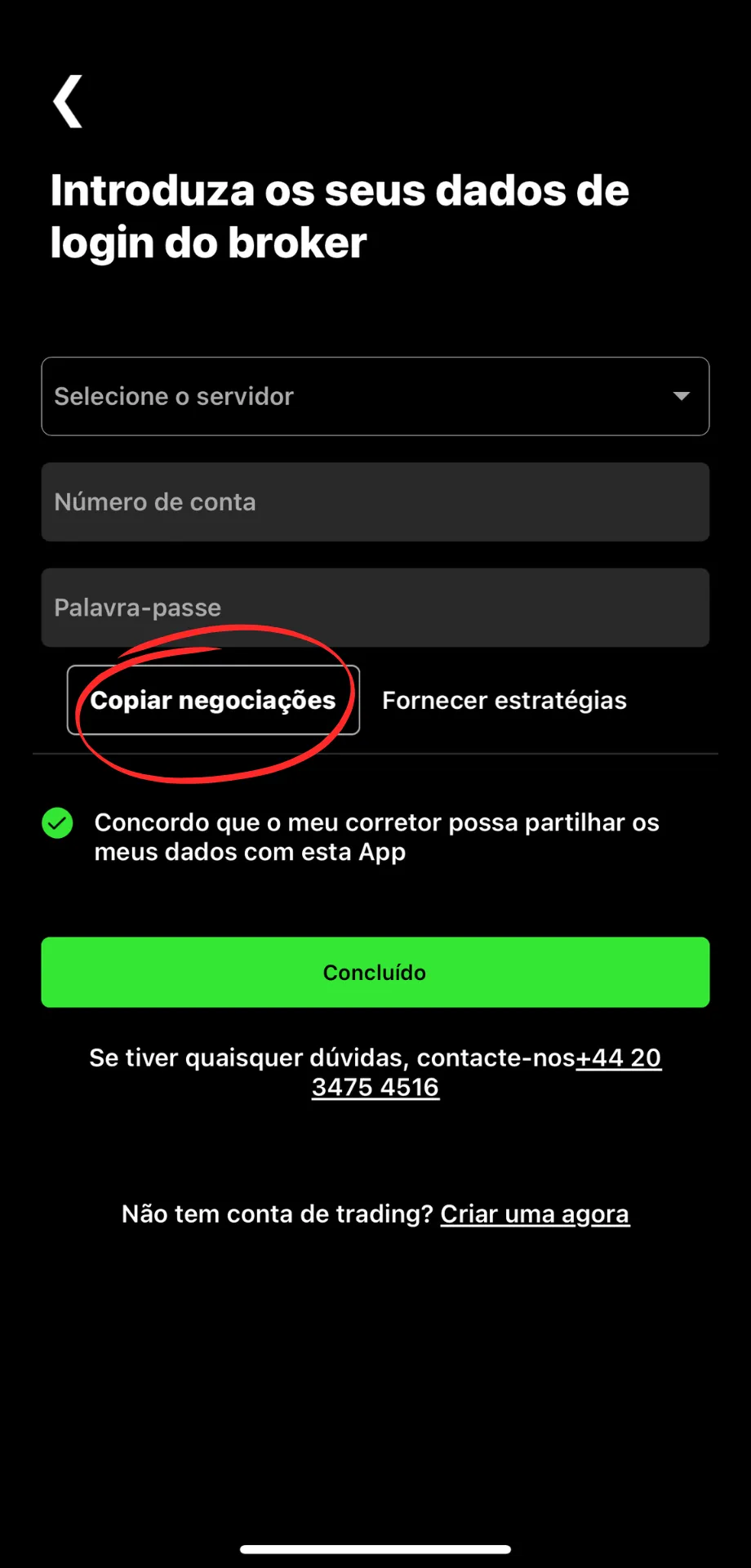Tap the Palavra-passe password field
Image resolution: width=751 pixels, height=1568 pixels.
pyautogui.click(x=375, y=608)
